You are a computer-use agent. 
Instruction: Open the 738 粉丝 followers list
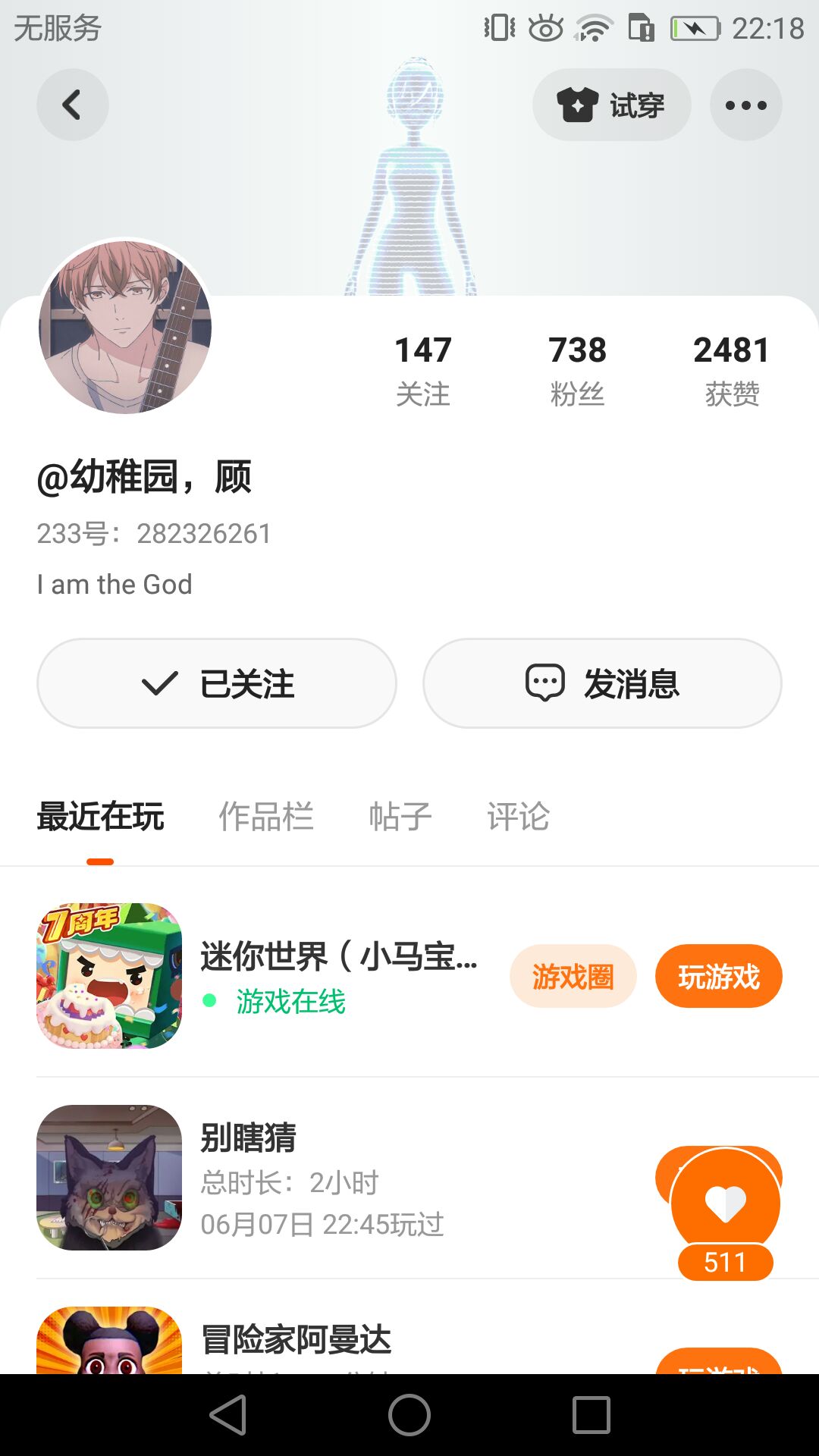click(577, 370)
